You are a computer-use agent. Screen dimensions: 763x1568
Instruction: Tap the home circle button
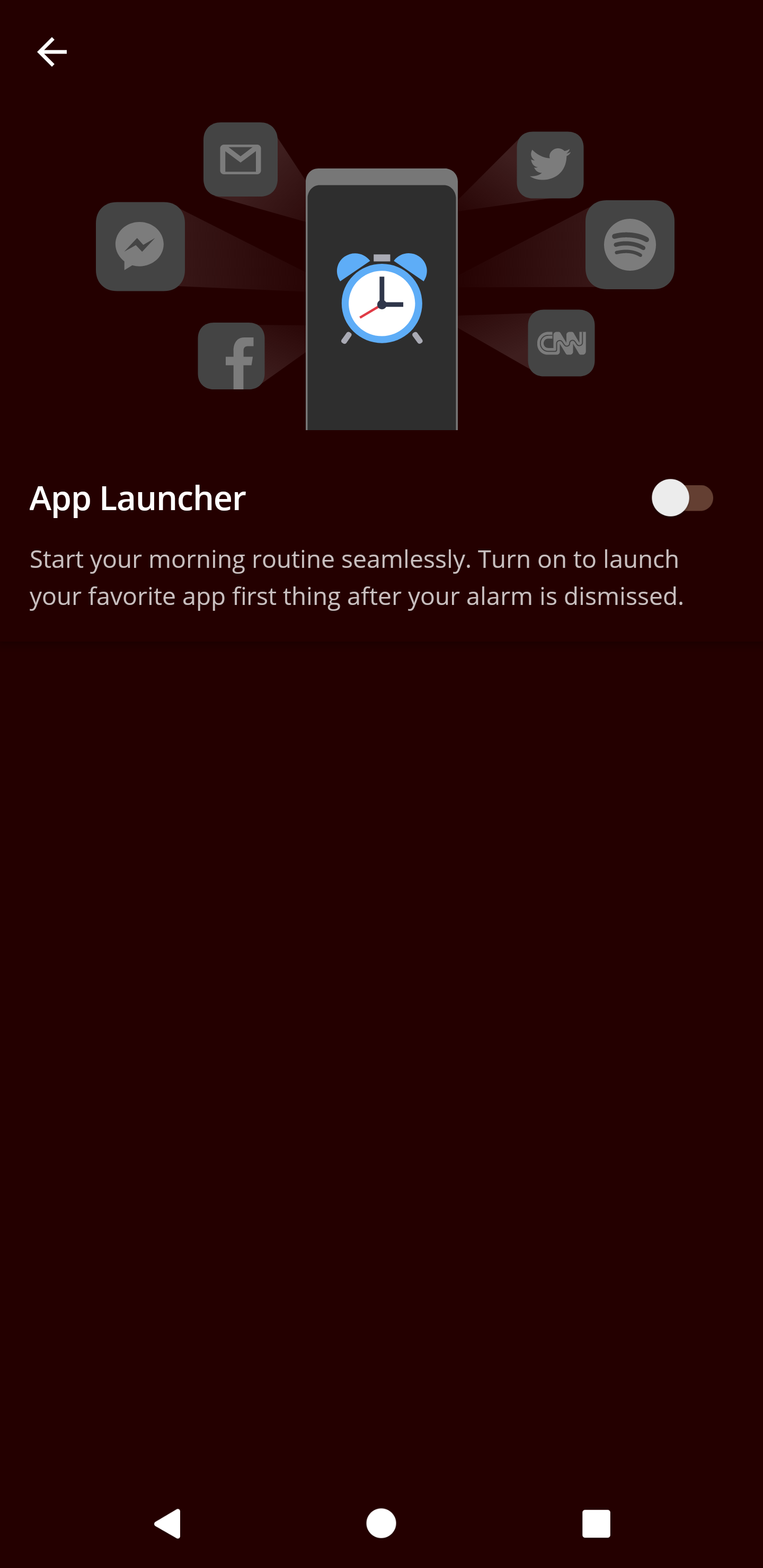click(x=381, y=1524)
